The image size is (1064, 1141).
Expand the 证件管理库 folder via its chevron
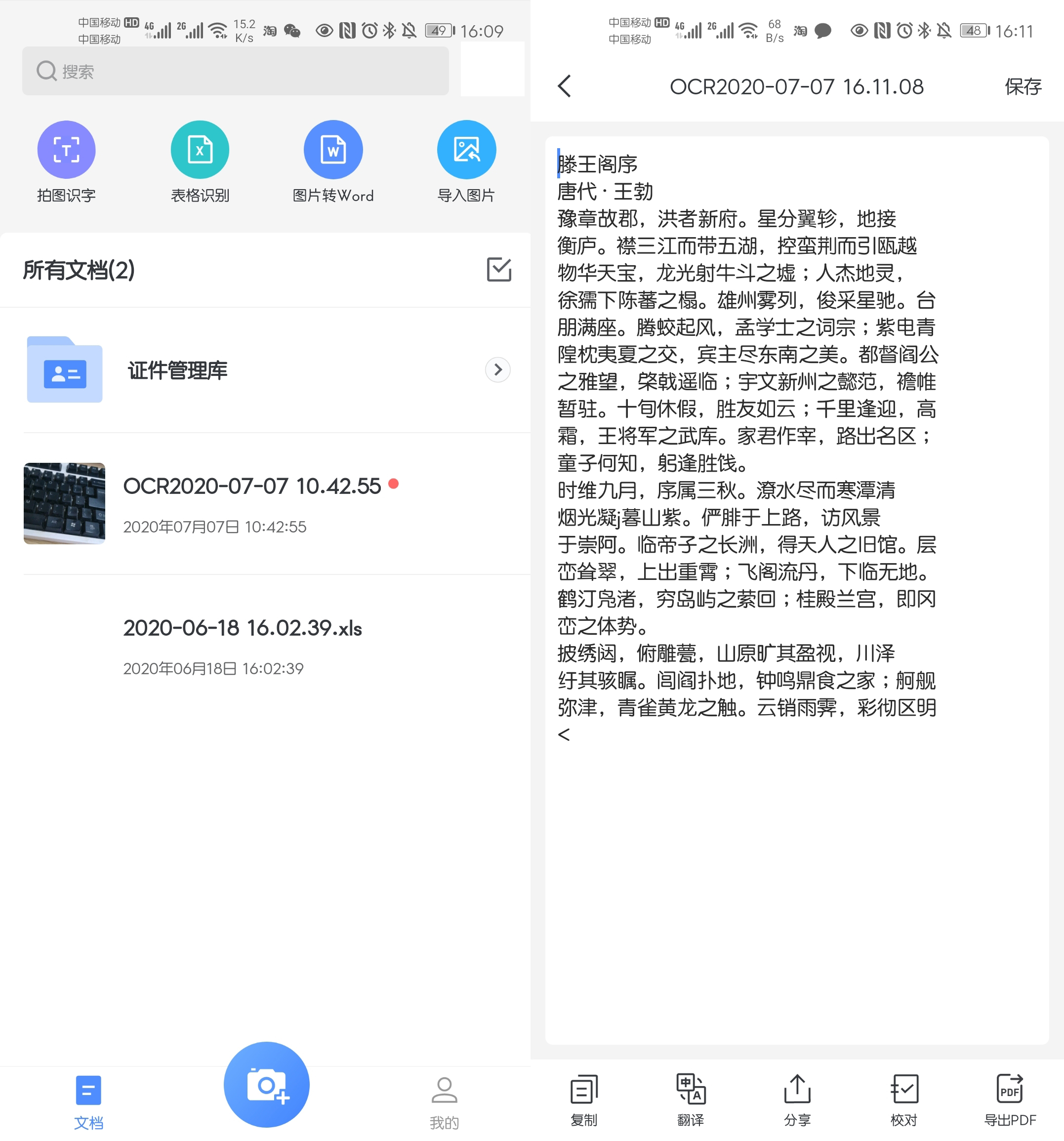coord(498,370)
